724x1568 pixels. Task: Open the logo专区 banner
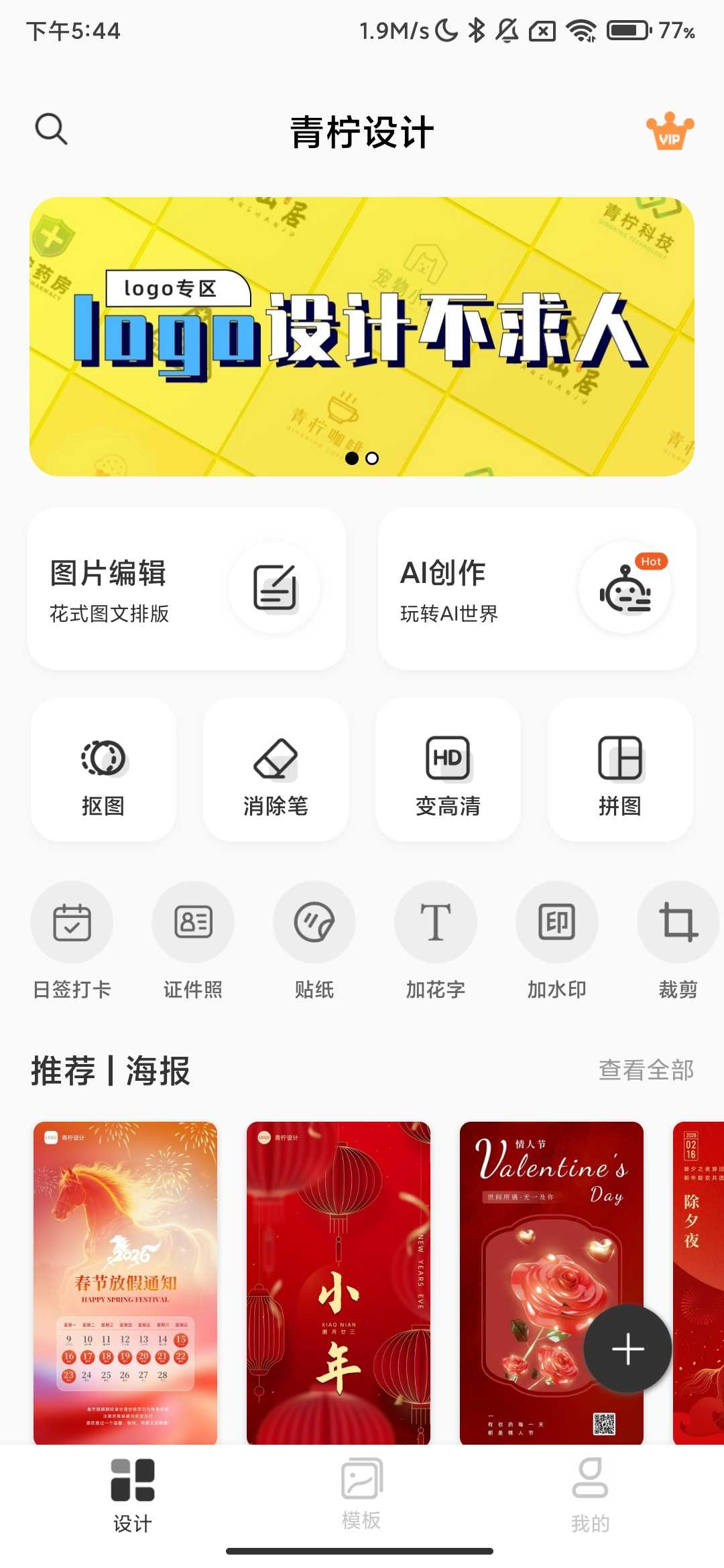362,336
